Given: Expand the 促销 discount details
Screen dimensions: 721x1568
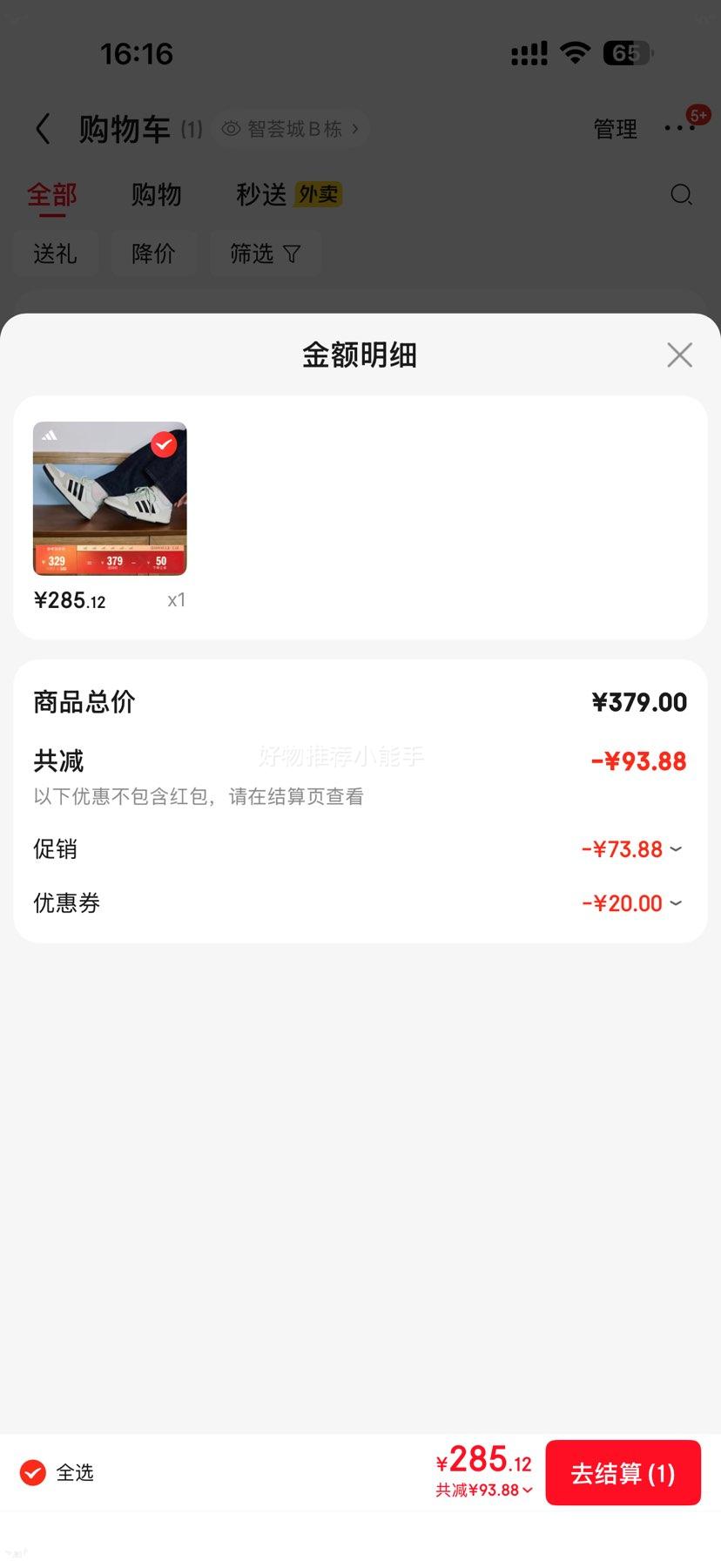Looking at the screenshot, I should [x=631, y=849].
